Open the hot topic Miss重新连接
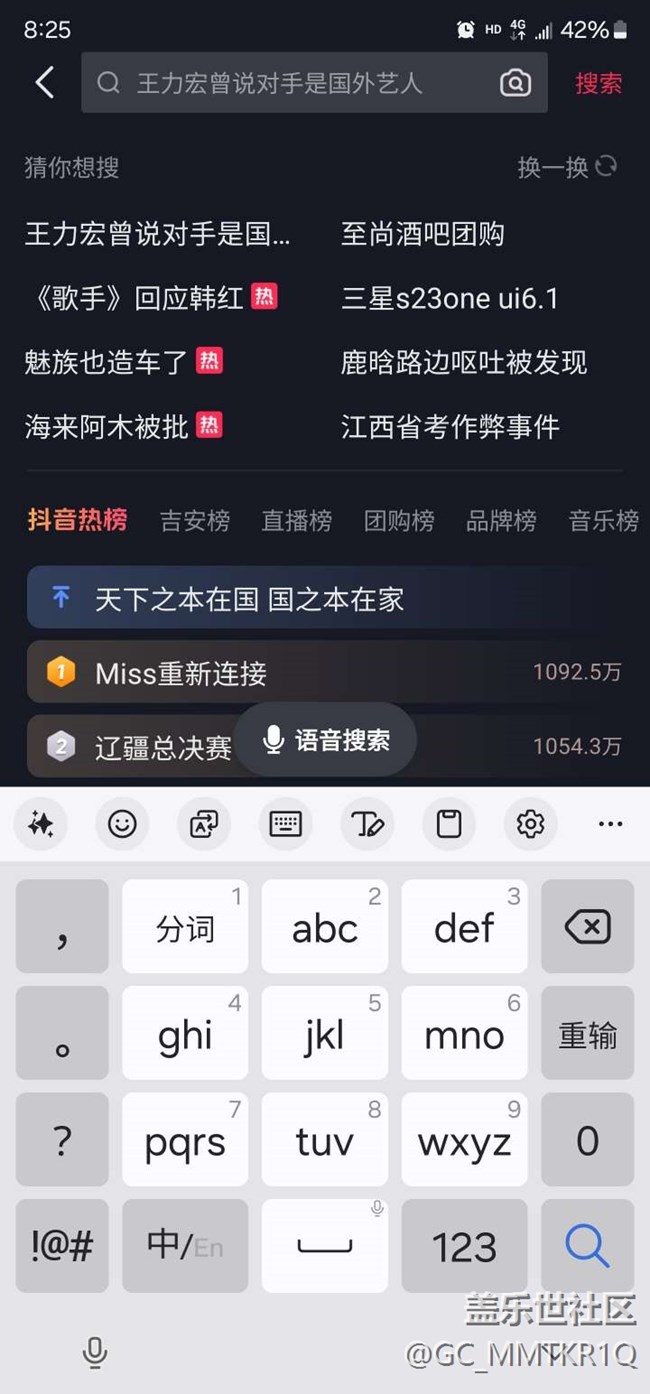The width and height of the screenshot is (650, 1394). point(181,673)
